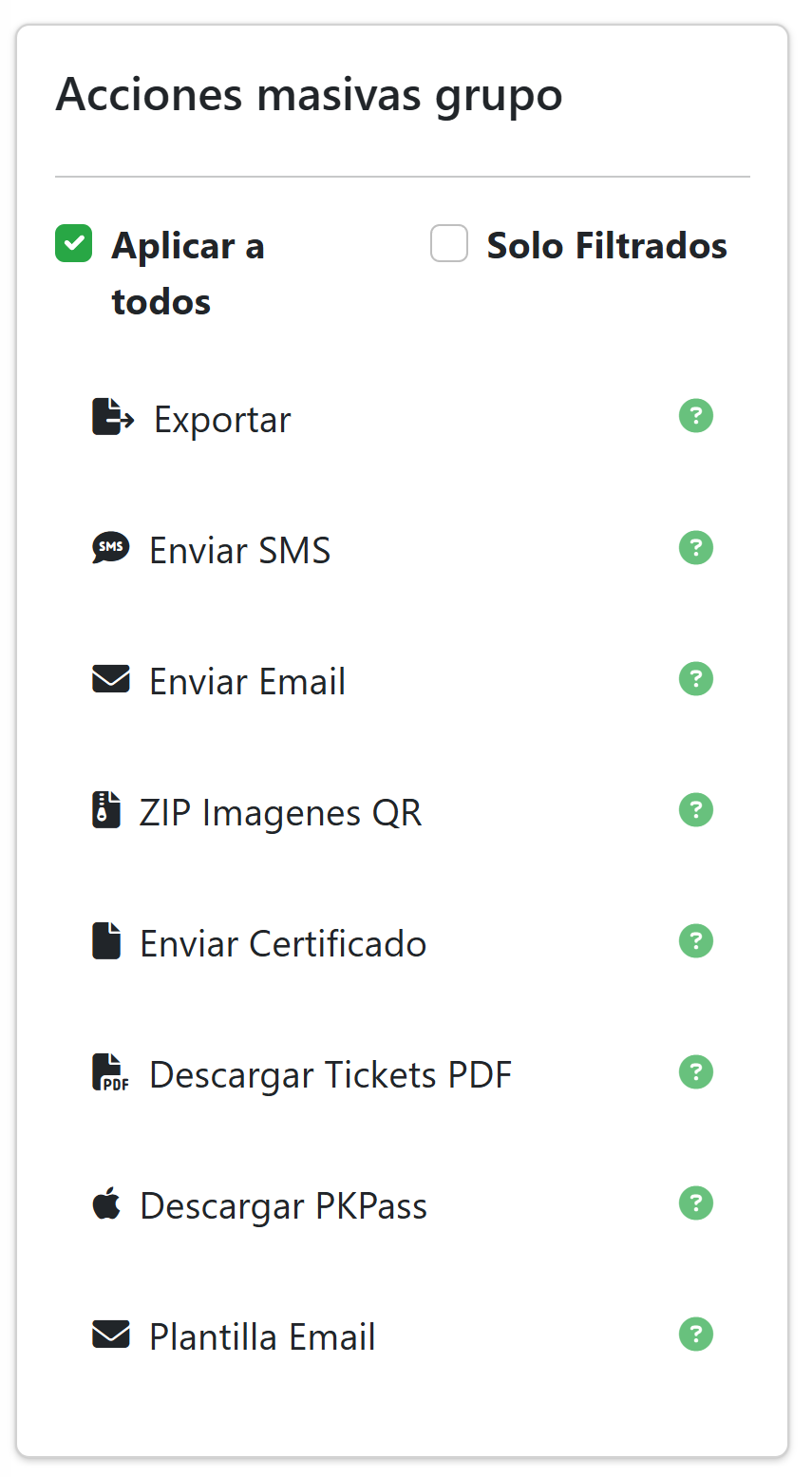Choose Enviar Certificado
812x1477 pixels.
(282, 944)
